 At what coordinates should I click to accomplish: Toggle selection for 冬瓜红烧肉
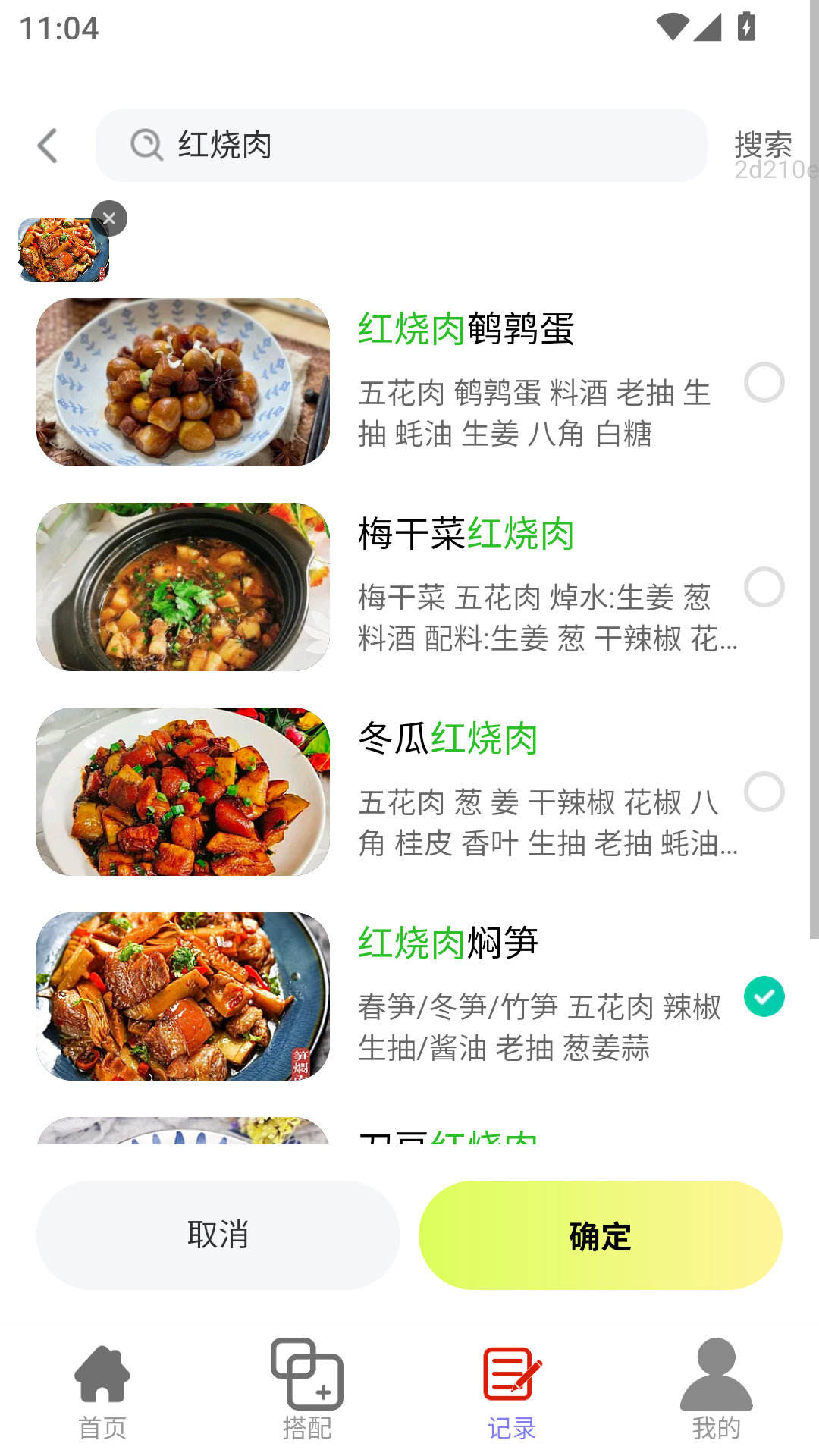pyautogui.click(x=764, y=792)
